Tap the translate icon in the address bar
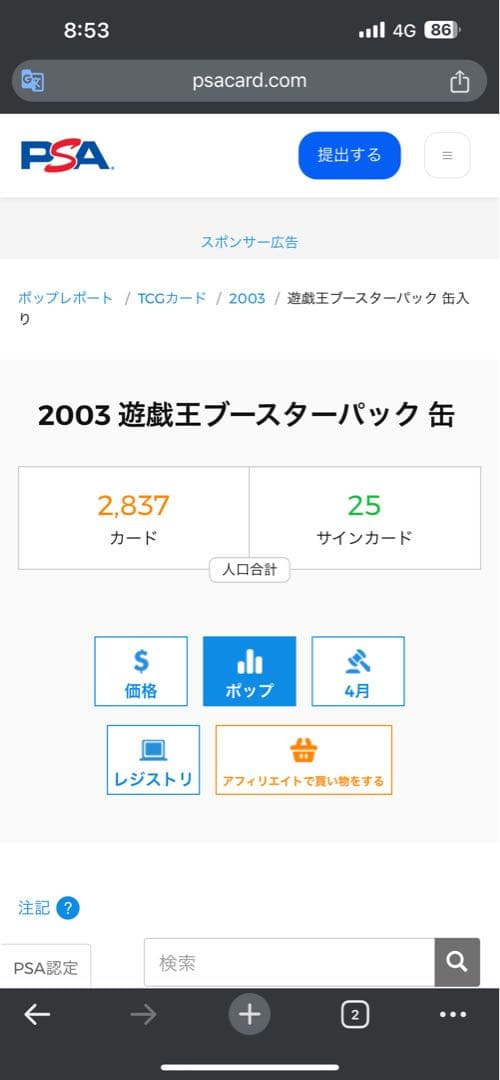Image resolution: width=500 pixels, height=1080 pixels. tap(32, 81)
